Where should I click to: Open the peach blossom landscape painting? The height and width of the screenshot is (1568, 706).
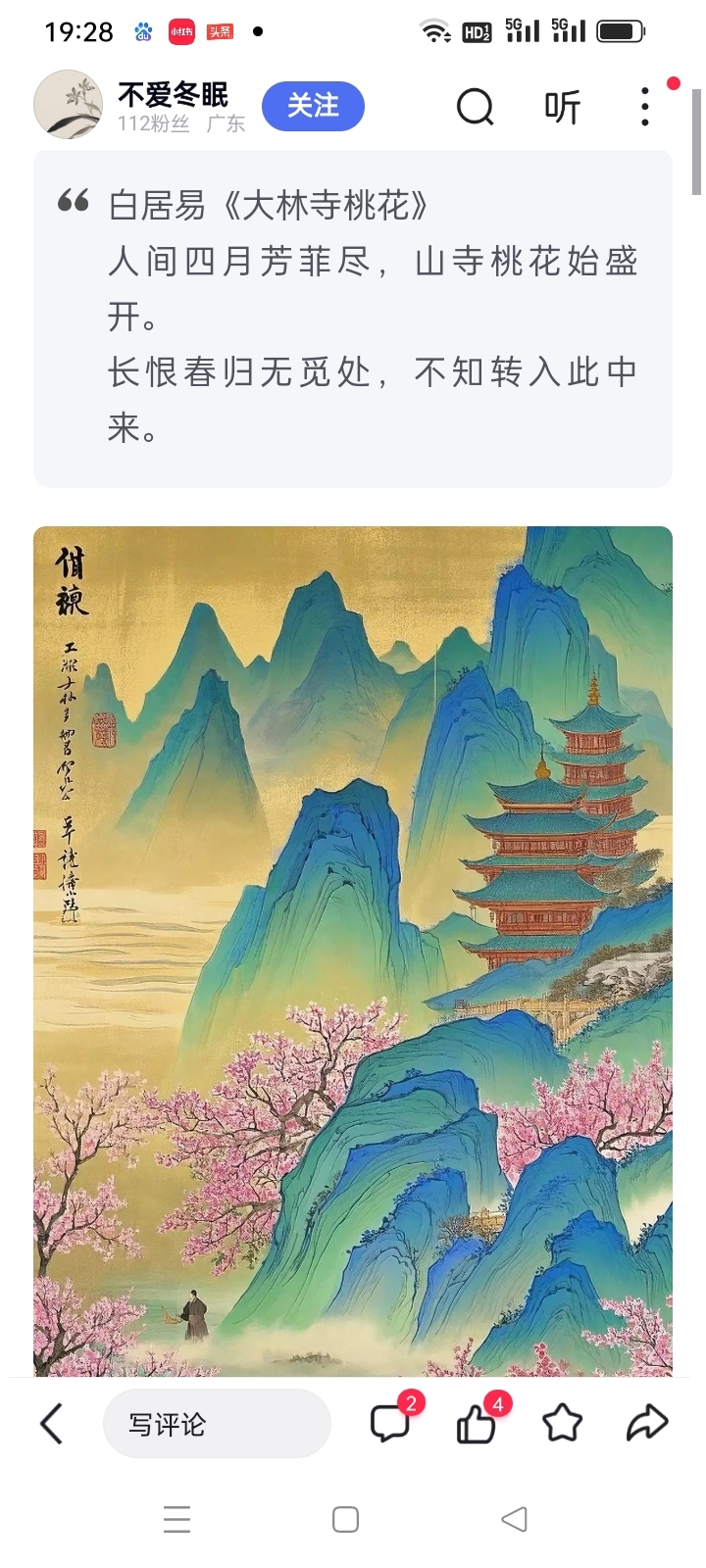pos(353,951)
